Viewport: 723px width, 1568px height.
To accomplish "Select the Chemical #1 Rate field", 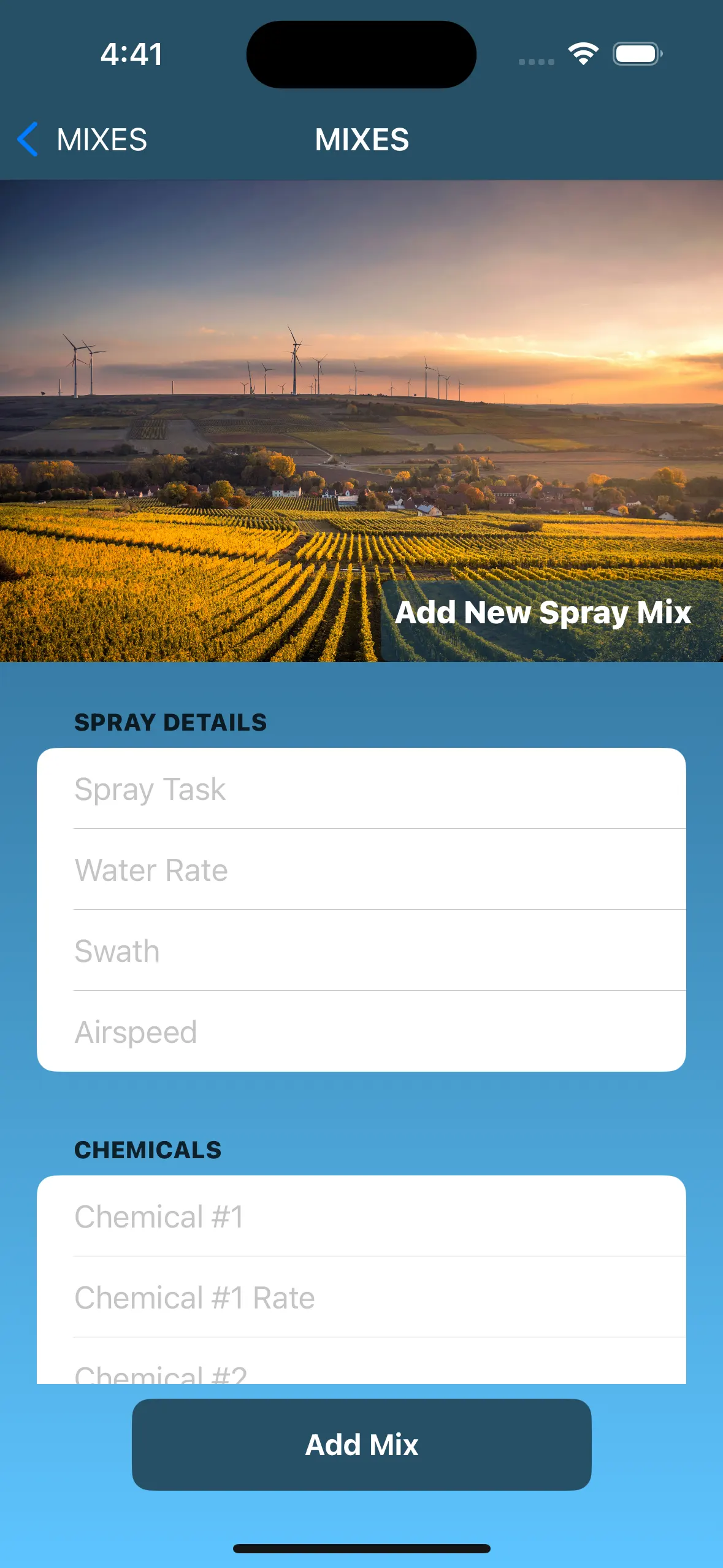I will 361,1297.
